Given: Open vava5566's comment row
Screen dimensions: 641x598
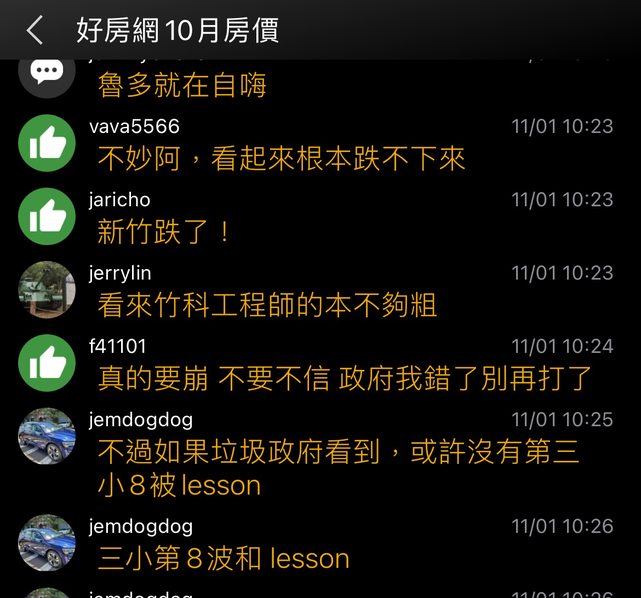Looking at the screenshot, I should pos(281,157).
